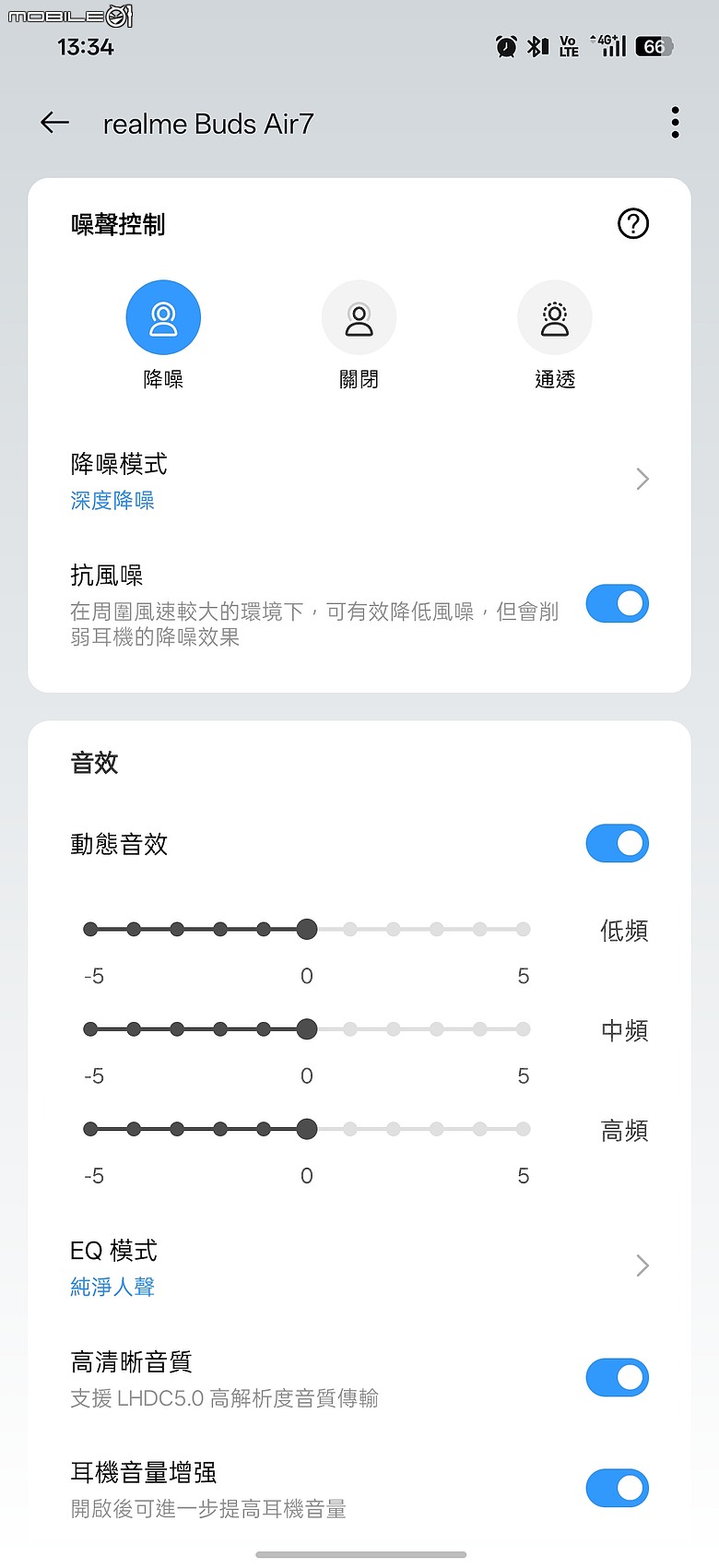This screenshot has width=719, height=1568.
Task: Turn off the 動態音效 dynamic audio toggle
Action: 617,843
